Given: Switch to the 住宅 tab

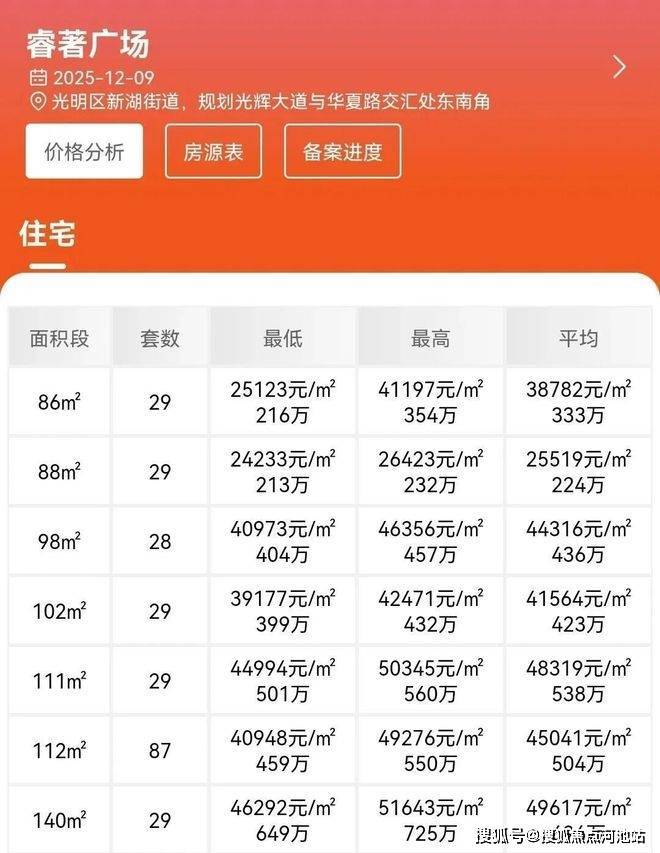Looking at the screenshot, I should 48,235.
